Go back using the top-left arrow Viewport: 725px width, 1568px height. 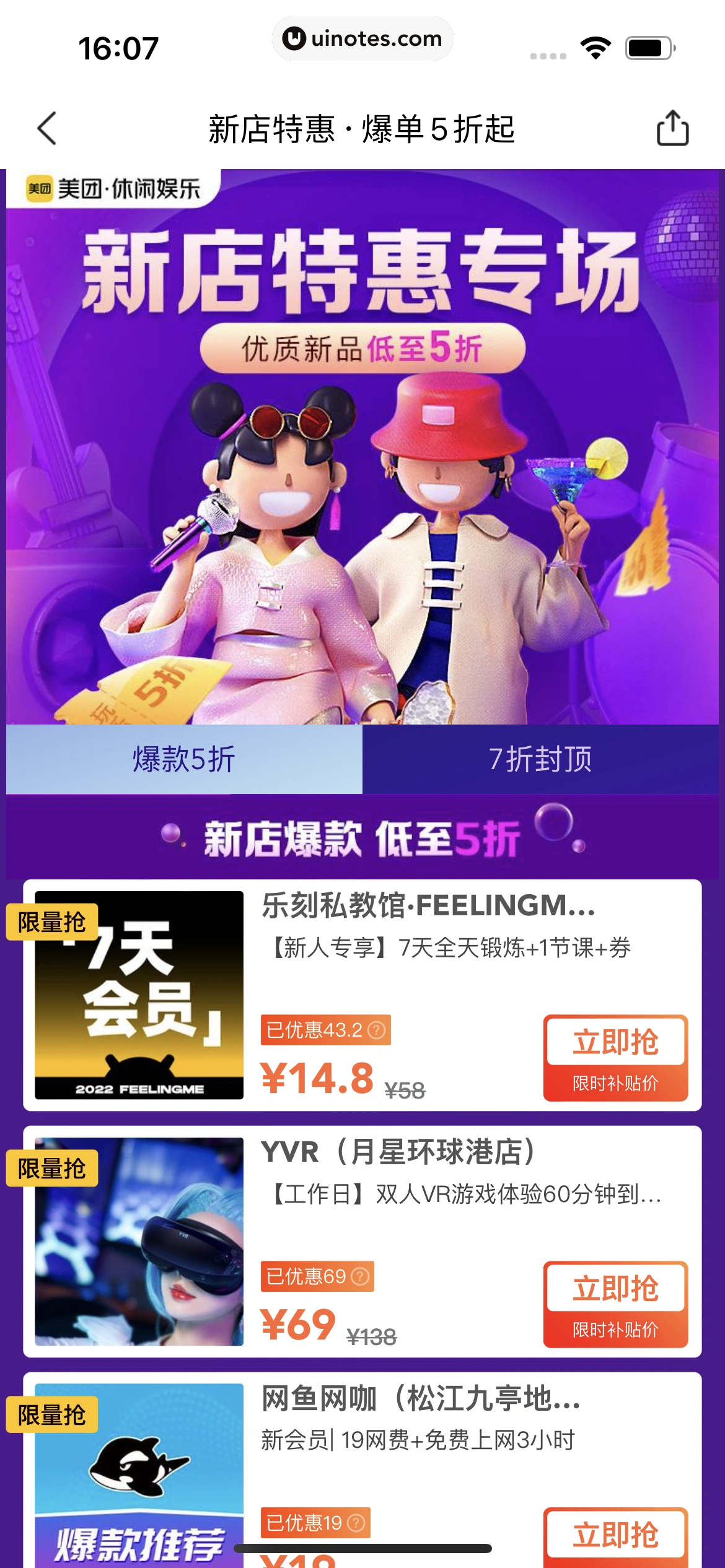click(x=47, y=129)
